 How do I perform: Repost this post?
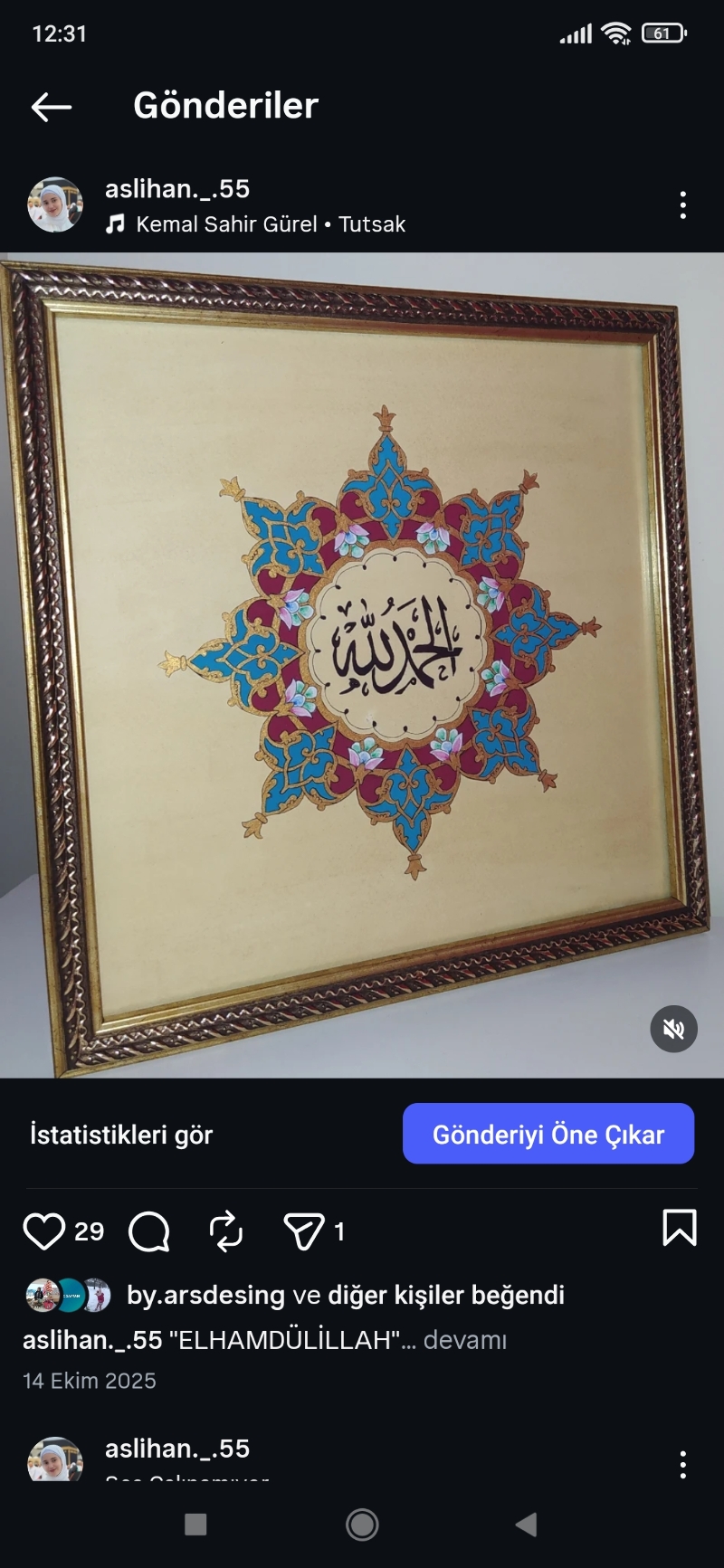click(x=225, y=1231)
